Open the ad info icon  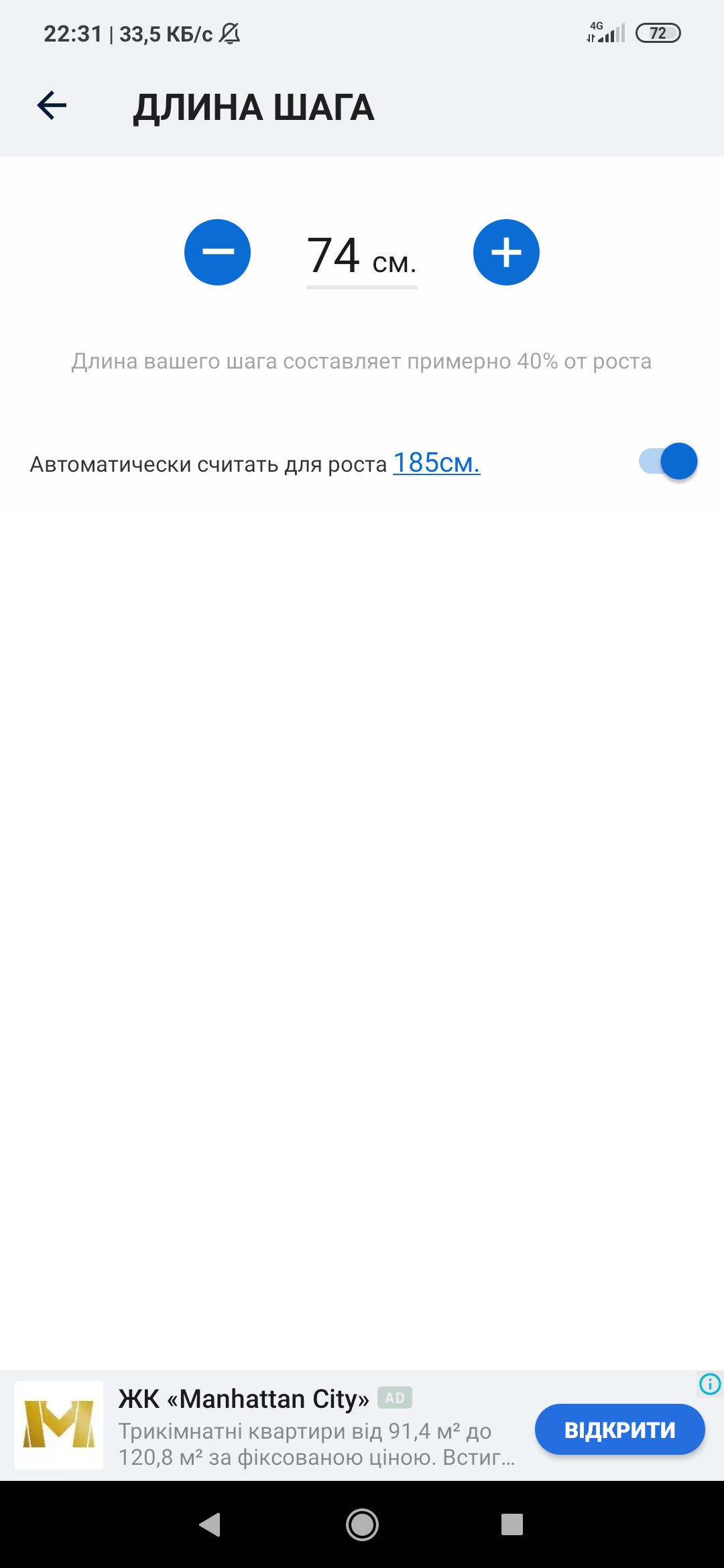click(709, 1384)
